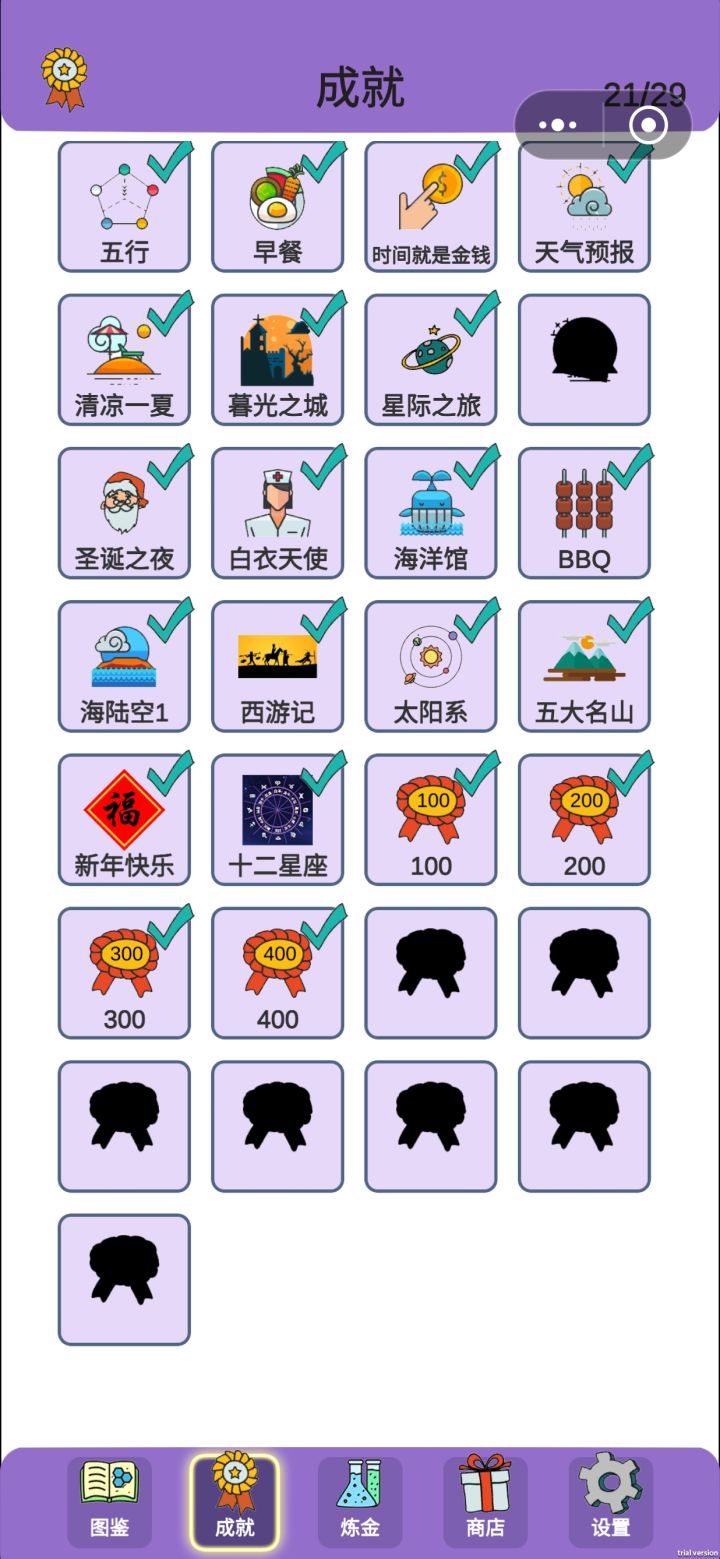Click the locked badge below 400 achievement
This screenshot has height=1559, width=720.
[x=277, y=1125]
